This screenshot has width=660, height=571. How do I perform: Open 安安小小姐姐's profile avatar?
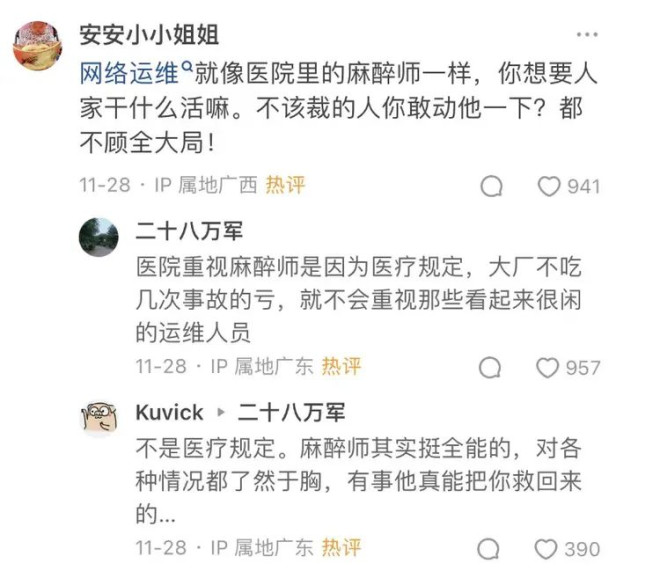point(39,43)
